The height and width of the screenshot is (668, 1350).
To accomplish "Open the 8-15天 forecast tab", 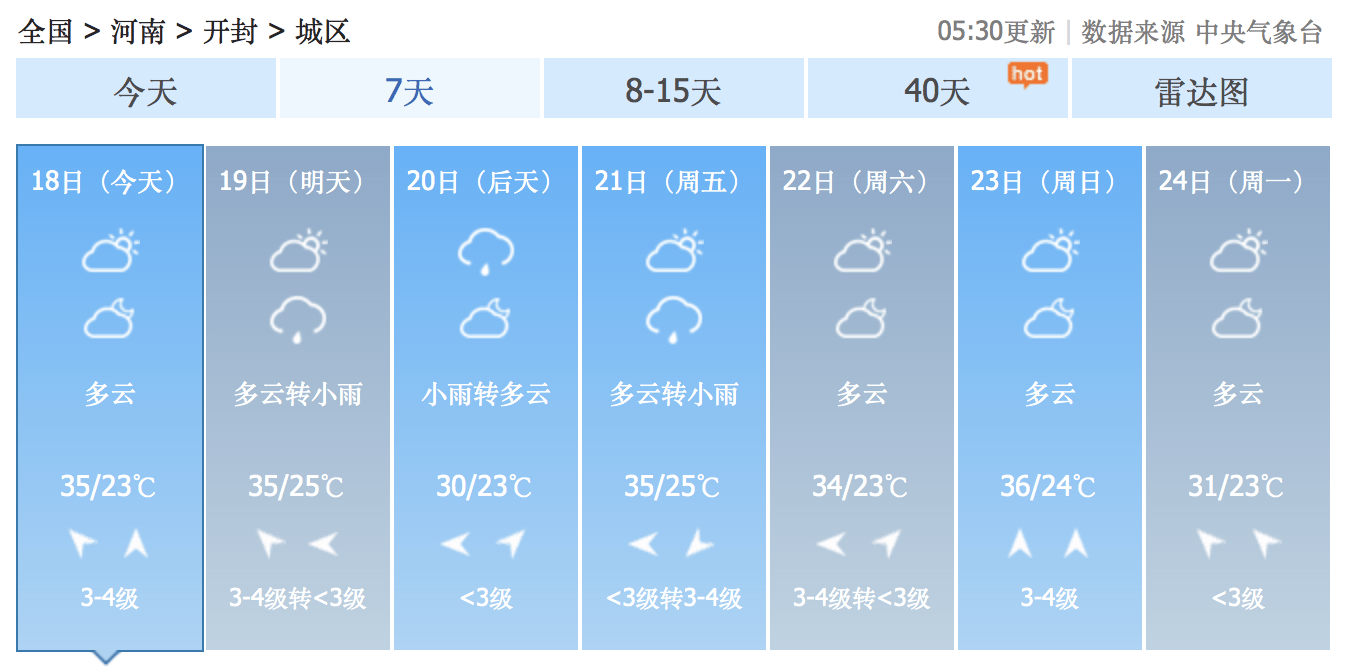I will 673,91.
